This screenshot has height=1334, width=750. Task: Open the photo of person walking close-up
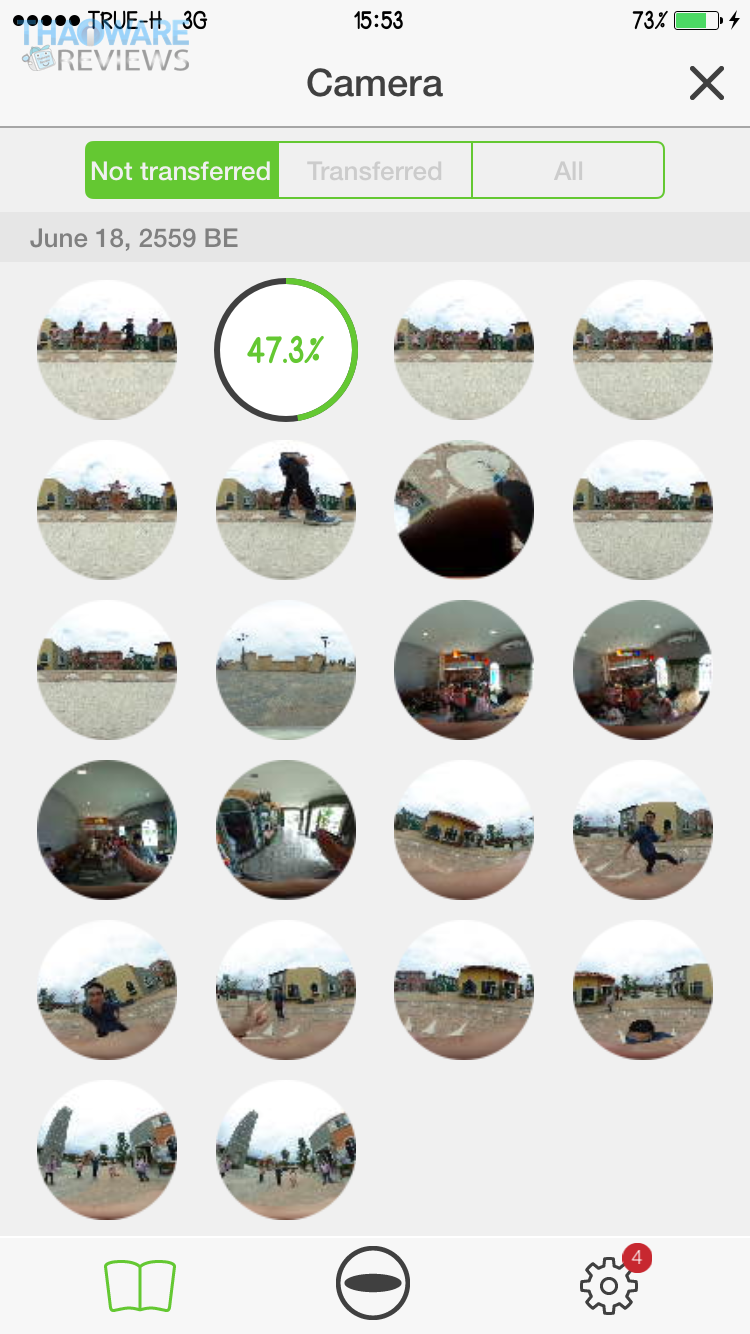coord(286,510)
